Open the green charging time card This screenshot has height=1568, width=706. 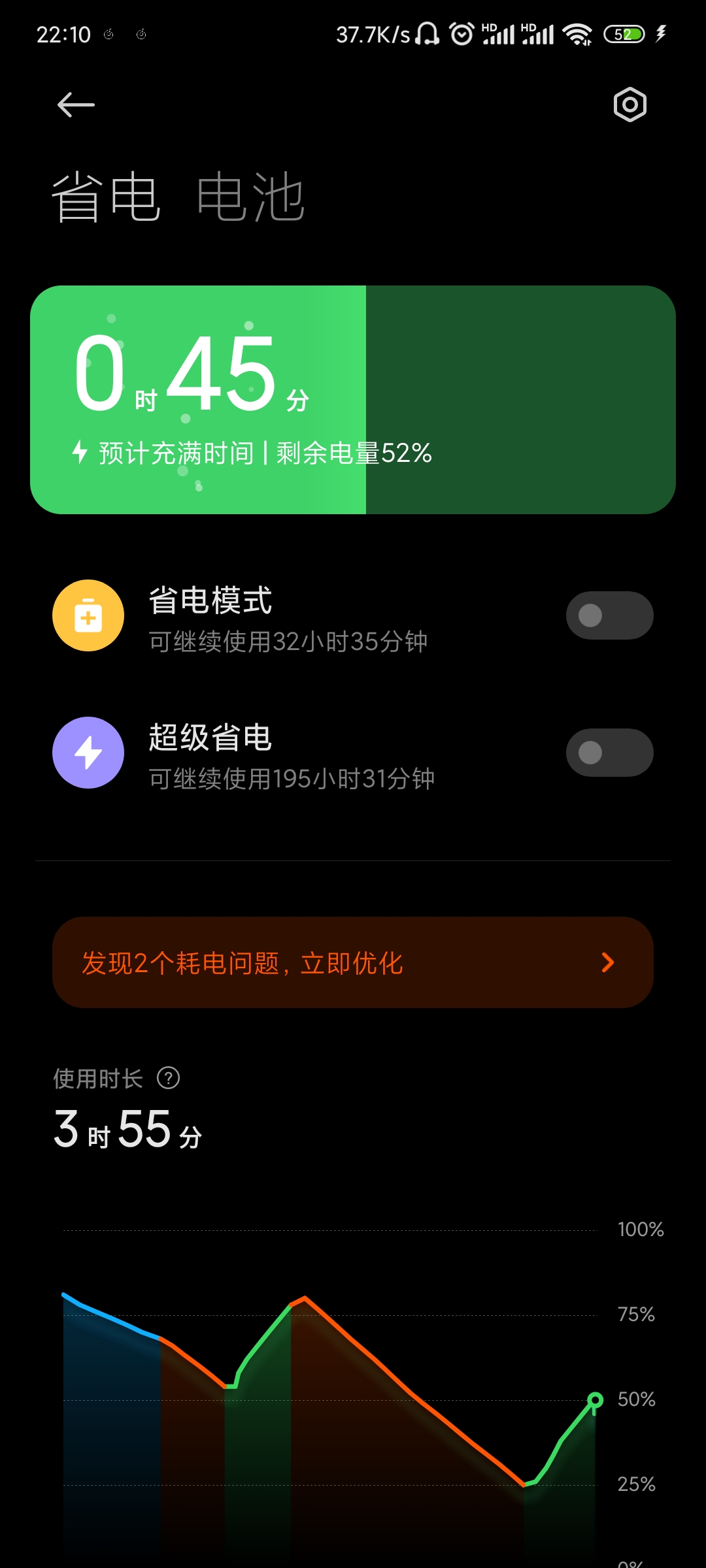pos(353,400)
